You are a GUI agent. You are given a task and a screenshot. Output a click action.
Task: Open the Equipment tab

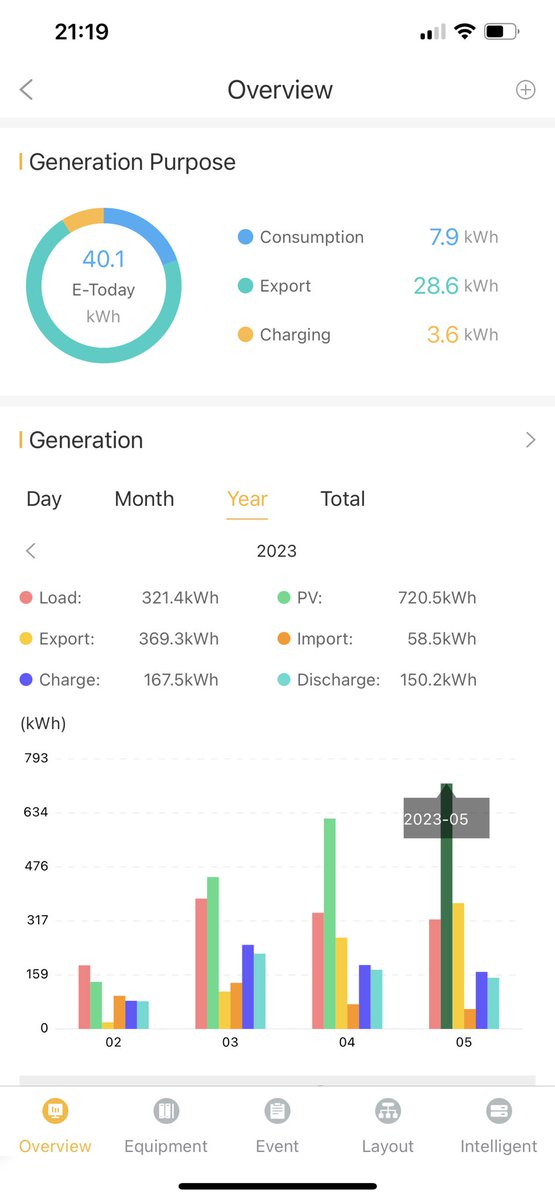click(166, 1126)
